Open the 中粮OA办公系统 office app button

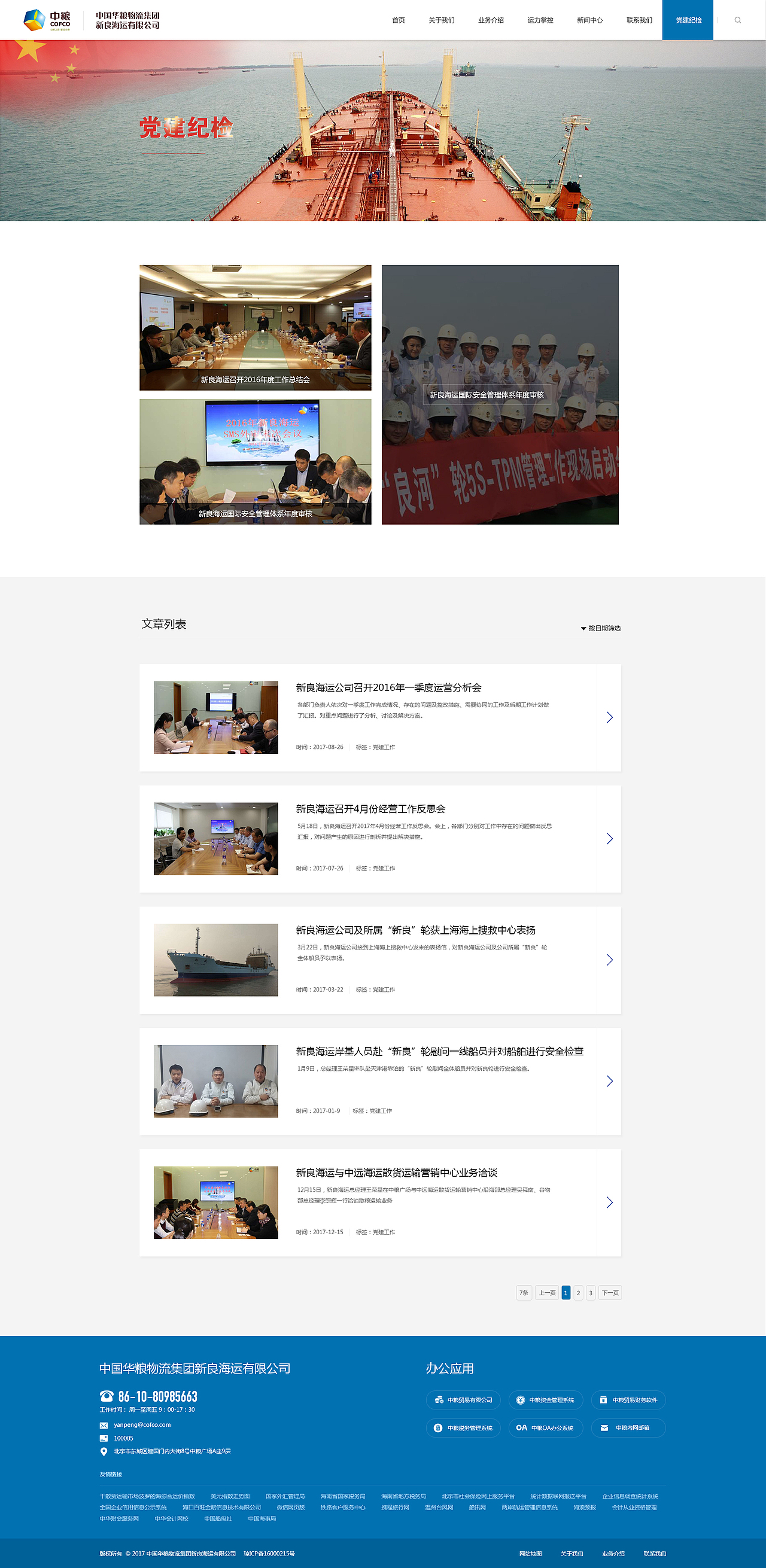(546, 1427)
